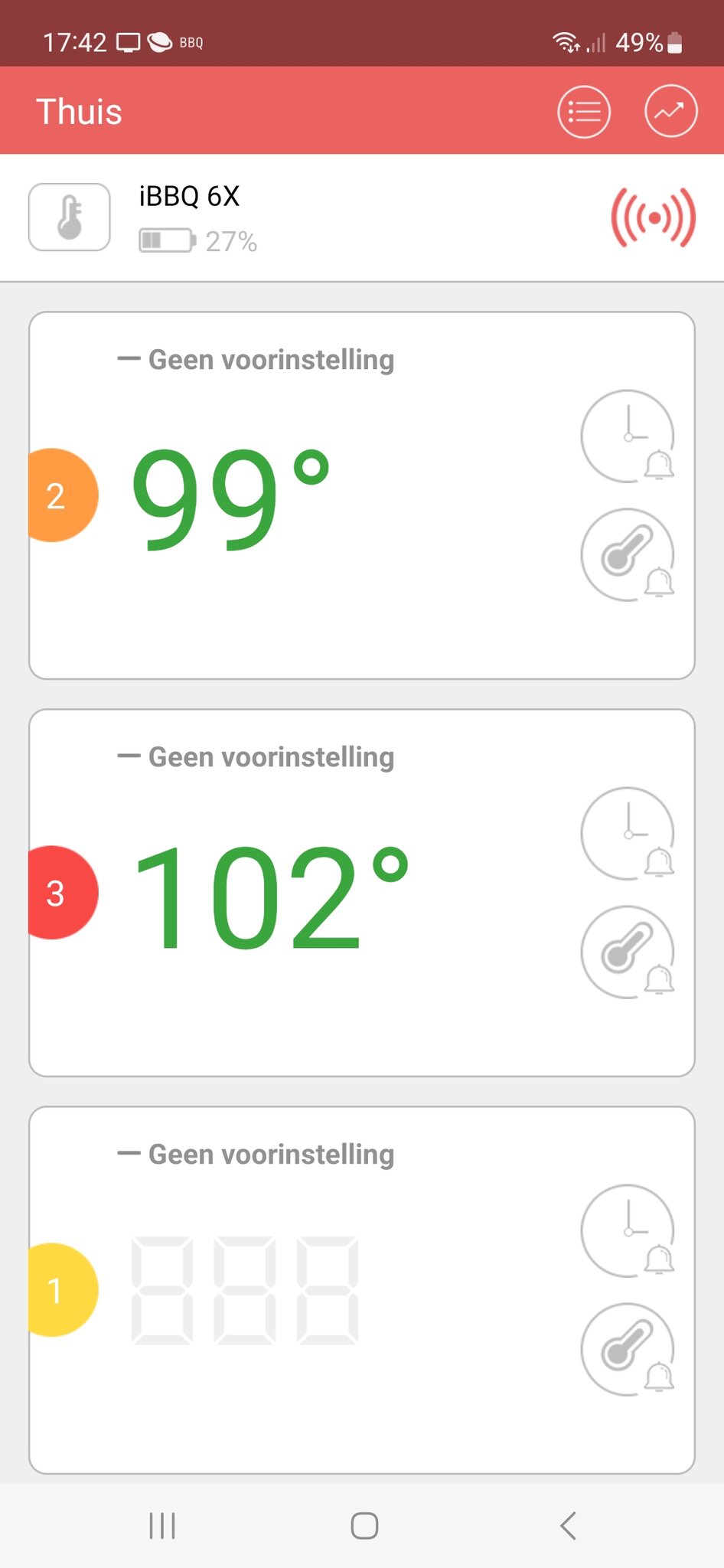Viewport: 724px width, 1568px height.
Task: Go to the home screen
Action: pyautogui.click(x=364, y=1525)
